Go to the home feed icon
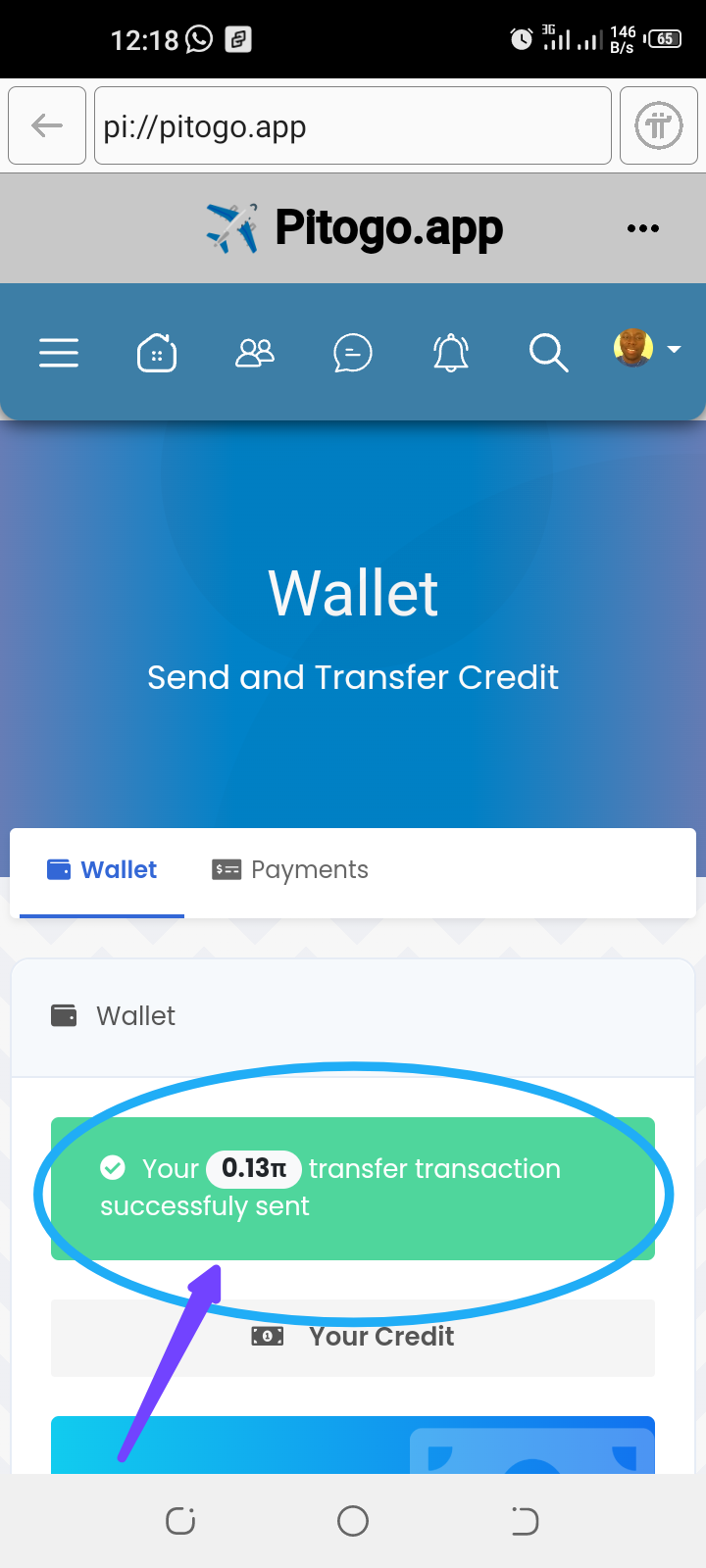 (x=157, y=352)
